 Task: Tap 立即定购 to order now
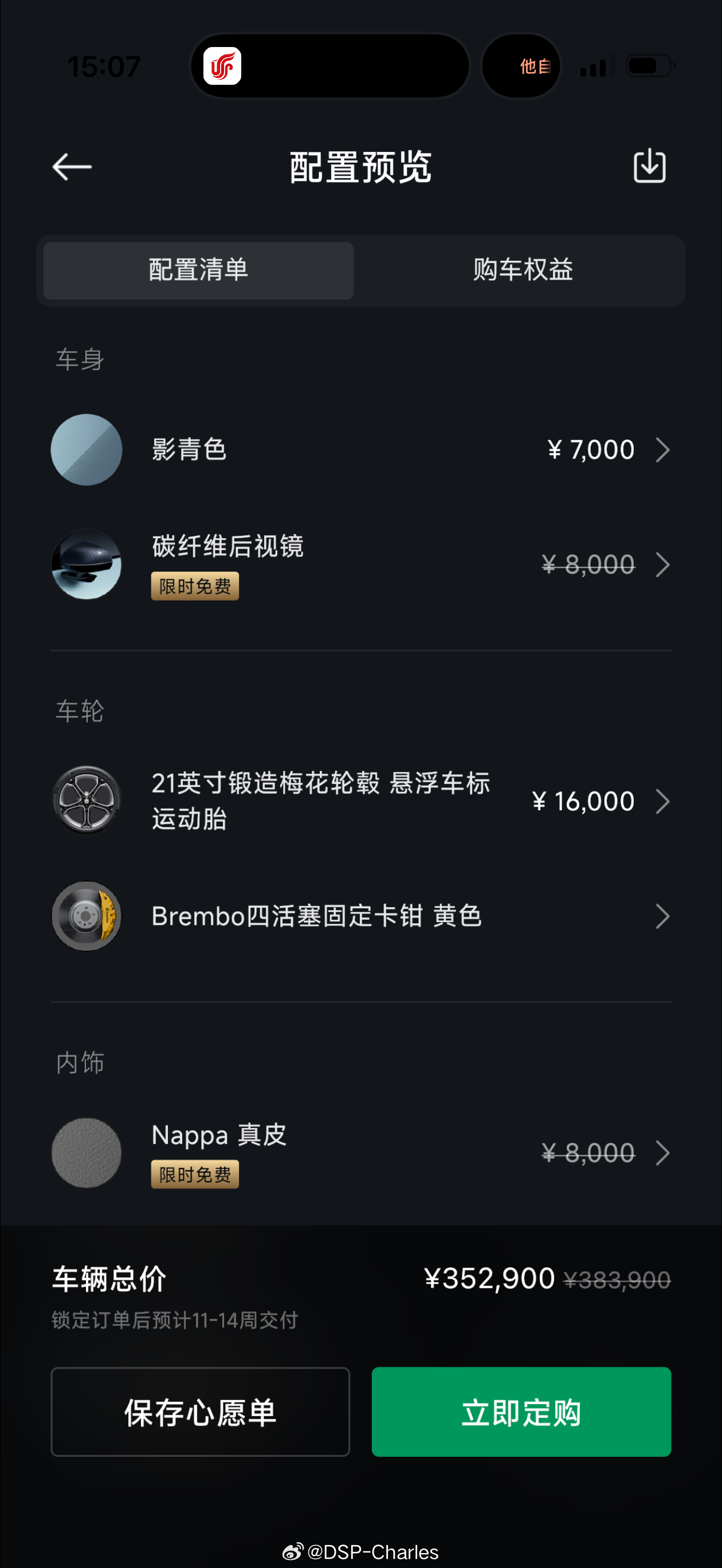[521, 1412]
